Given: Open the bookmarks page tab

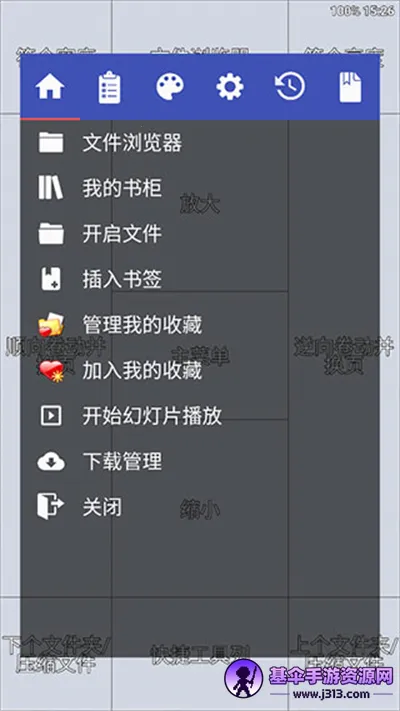Looking at the screenshot, I should [x=350, y=86].
